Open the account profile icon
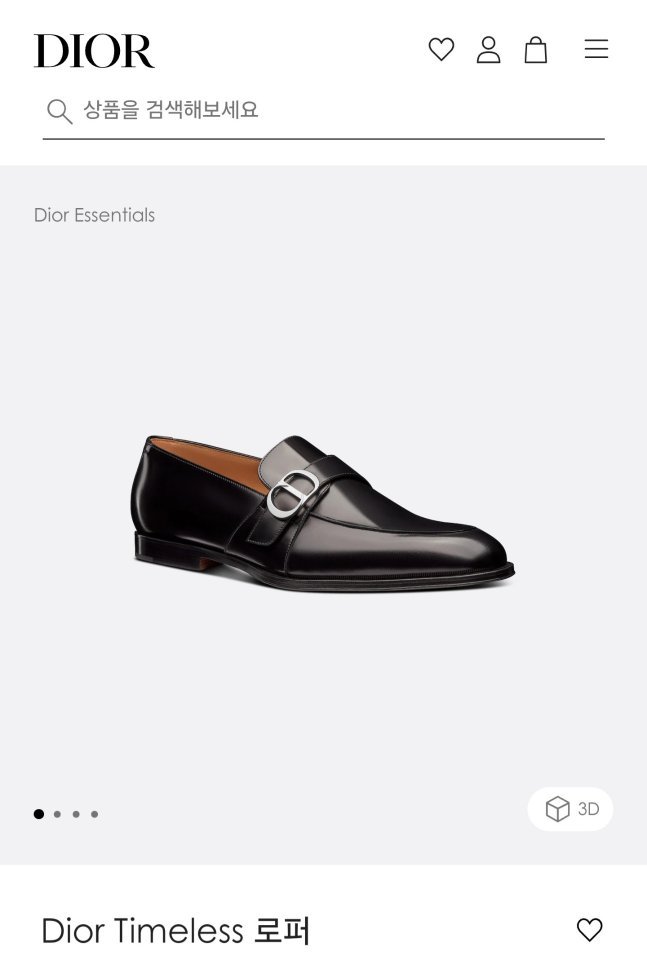 tap(488, 49)
